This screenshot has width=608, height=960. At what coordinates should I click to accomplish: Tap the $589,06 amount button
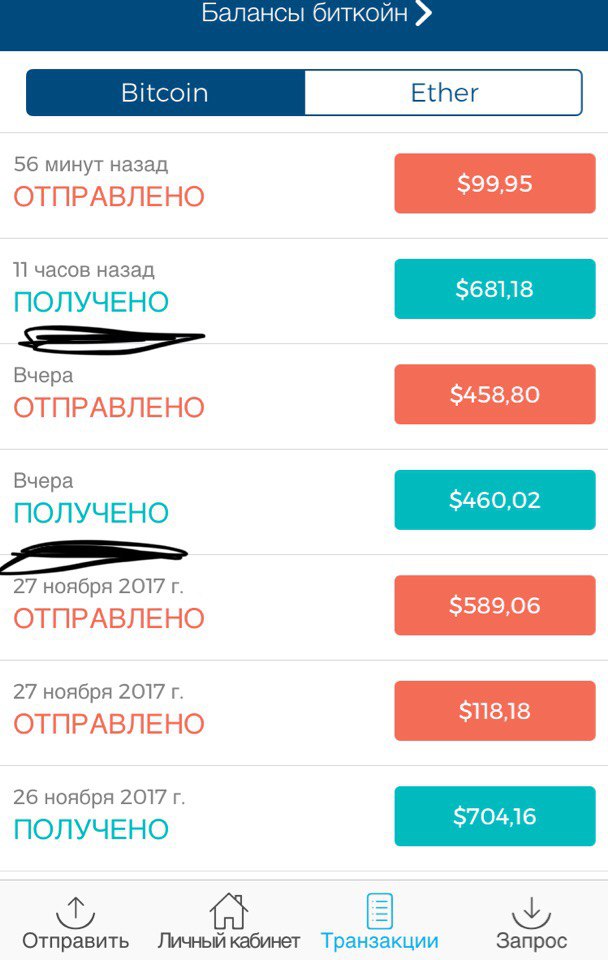(495, 606)
